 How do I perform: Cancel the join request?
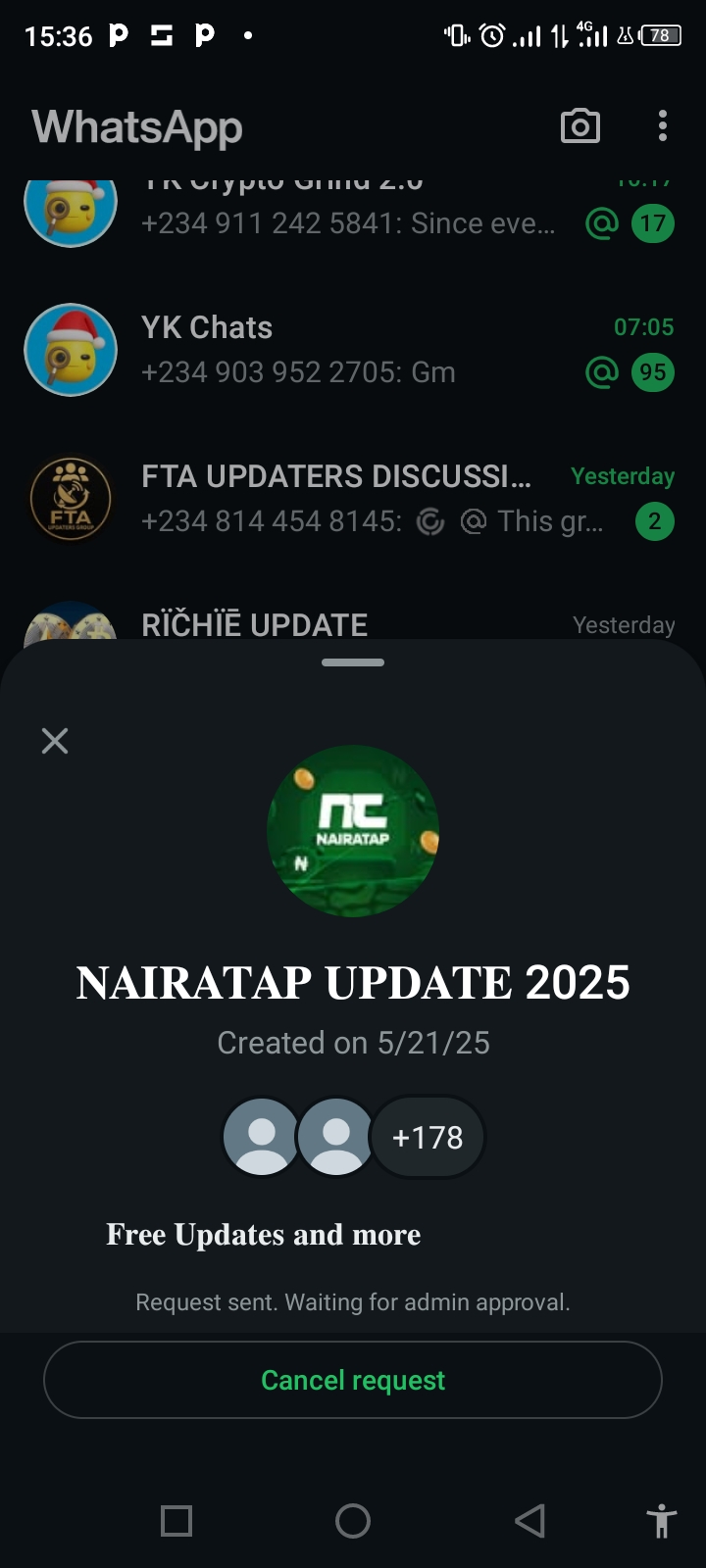pyautogui.click(x=353, y=1380)
